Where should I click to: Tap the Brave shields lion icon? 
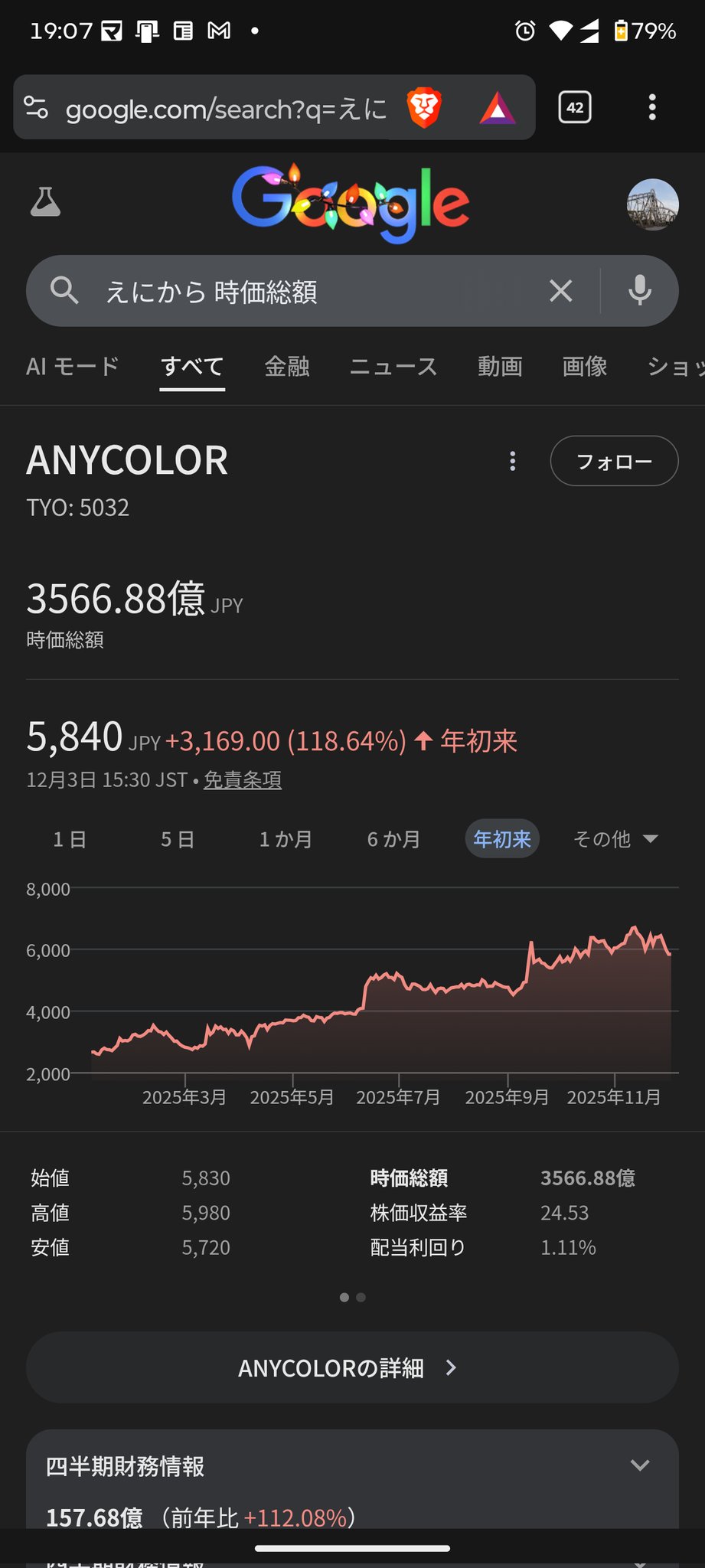point(424,108)
